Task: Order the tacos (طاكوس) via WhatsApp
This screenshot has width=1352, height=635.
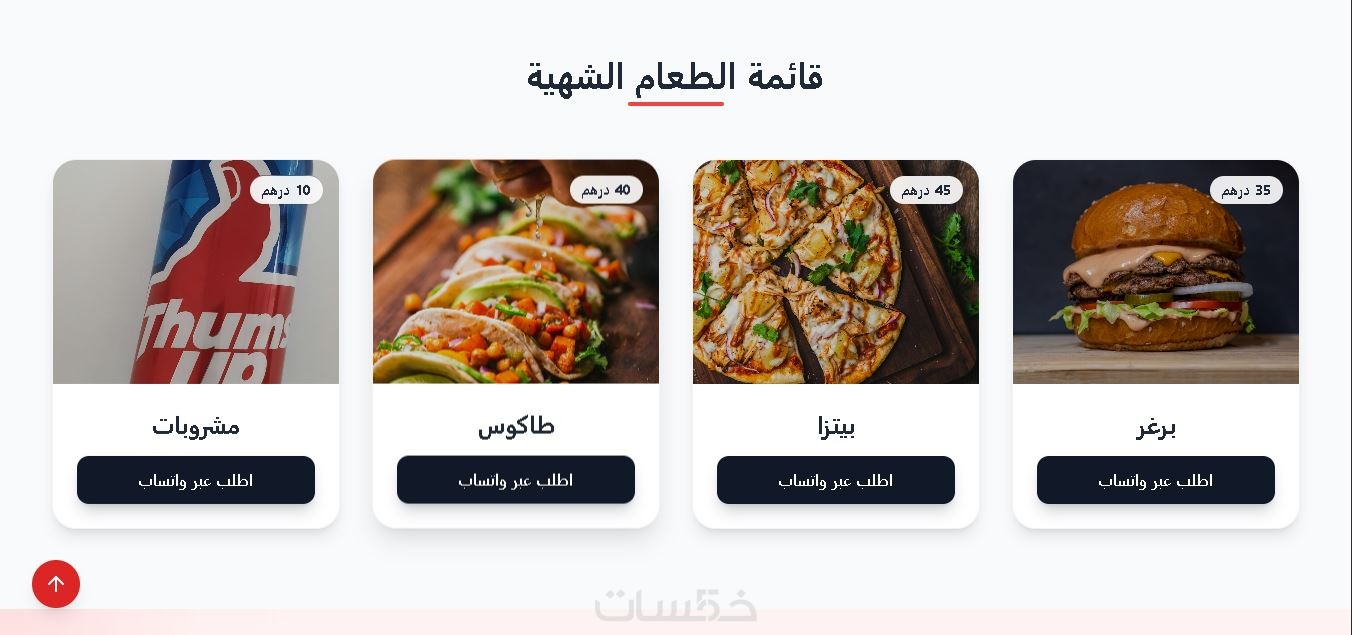Action: click(x=515, y=480)
